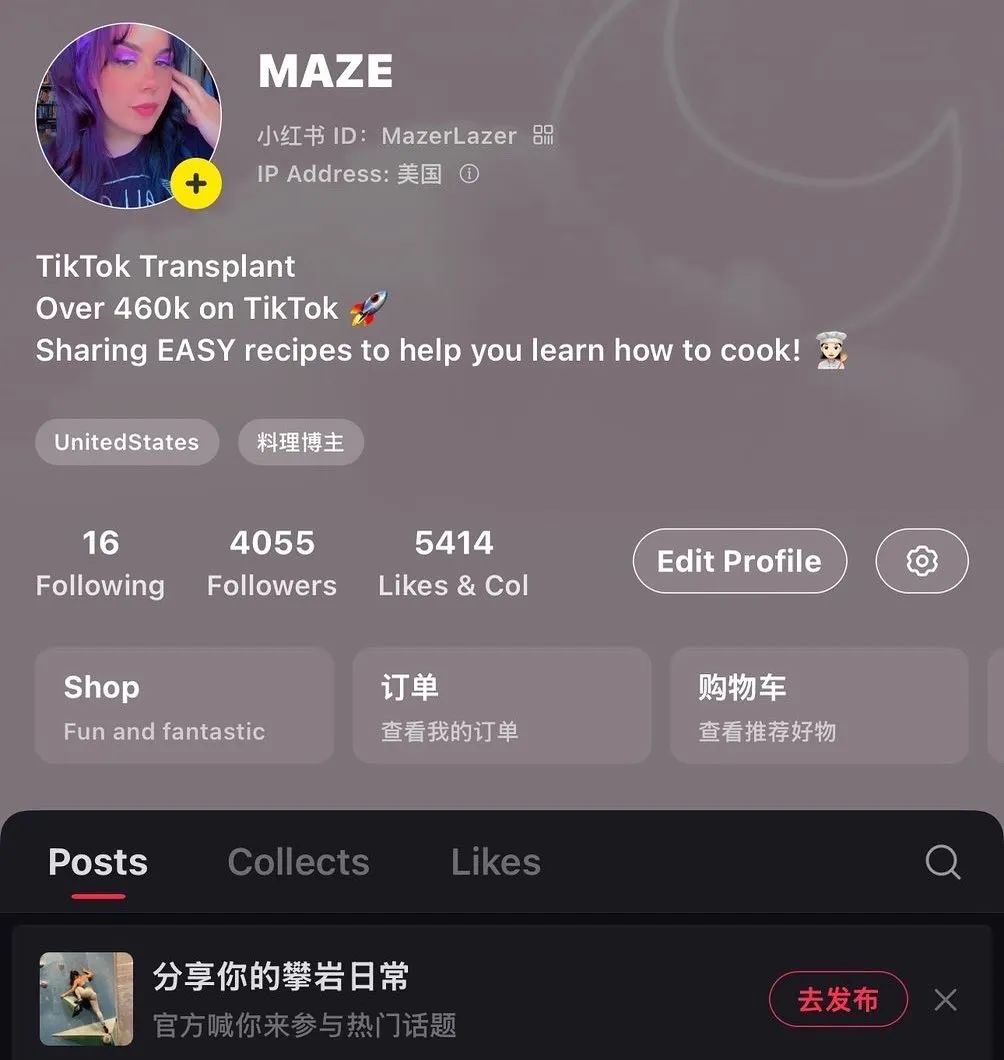
Task: Tap the yellow plus on the avatar
Action: click(x=196, y=185)
